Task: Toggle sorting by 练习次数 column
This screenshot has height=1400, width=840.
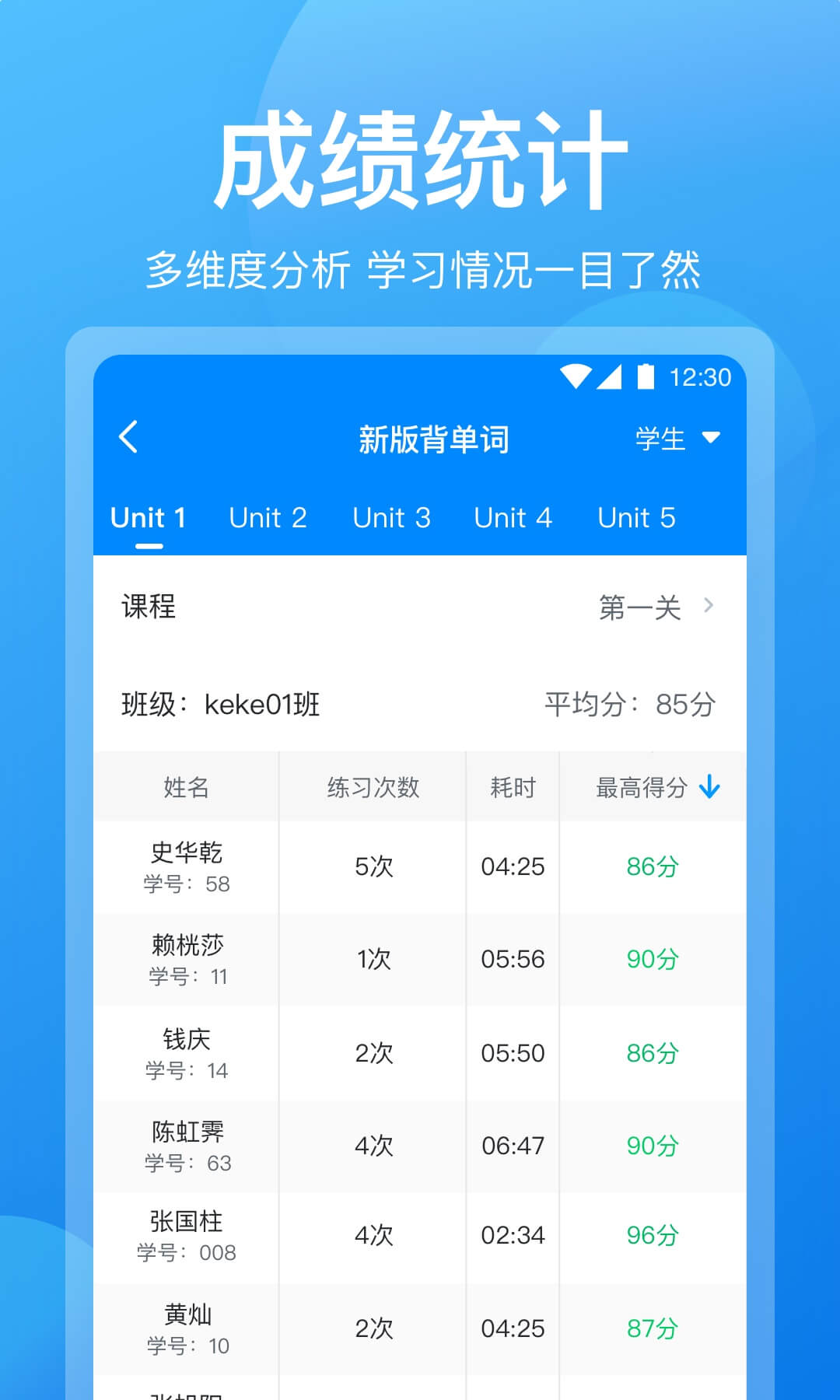Action: 372,787
